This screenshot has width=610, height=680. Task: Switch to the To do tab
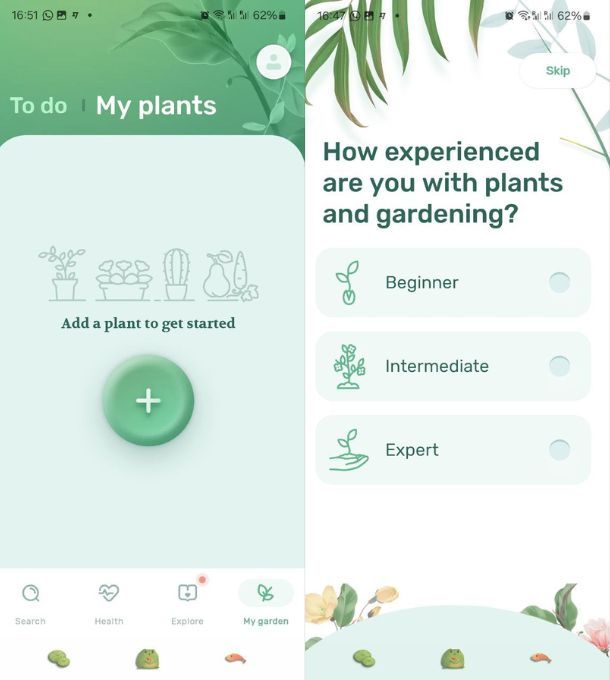[38, 105]
